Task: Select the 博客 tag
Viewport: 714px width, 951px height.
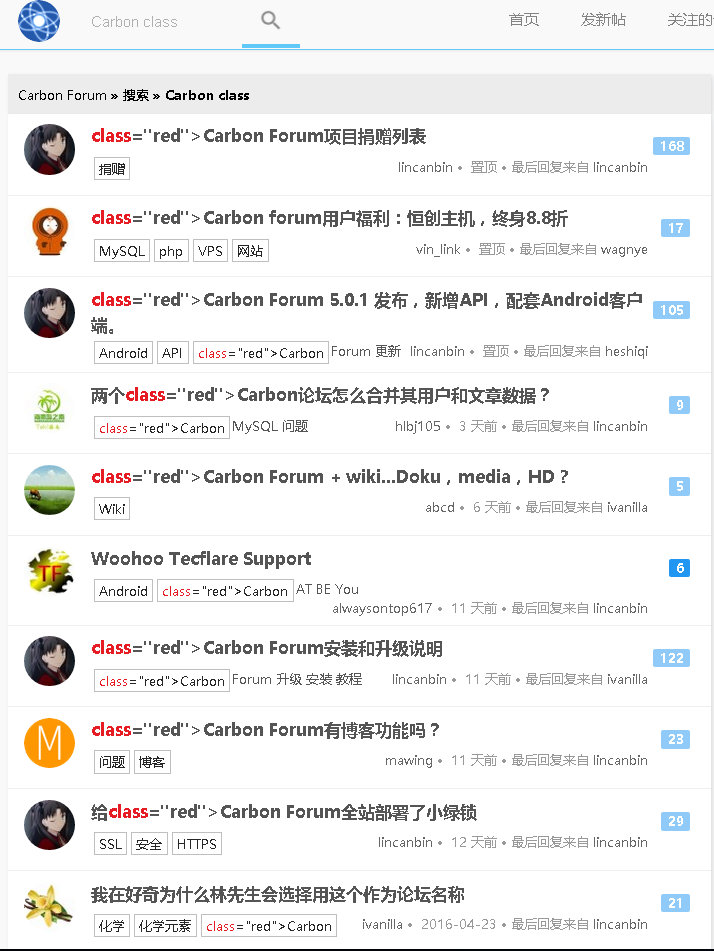Action: pyautogui.click(x=152, y=762)
